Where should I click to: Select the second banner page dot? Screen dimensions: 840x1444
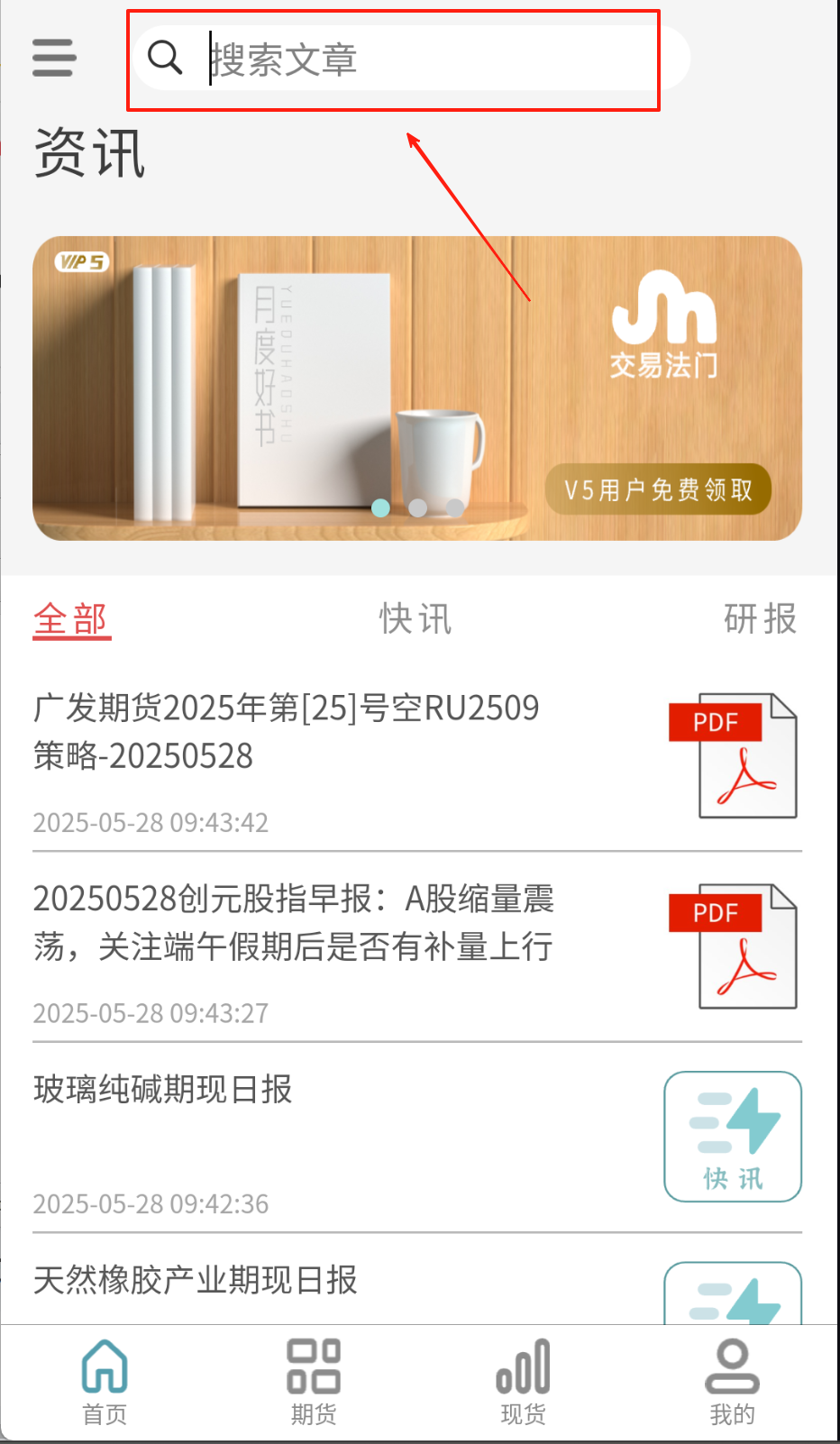(417, 507)
